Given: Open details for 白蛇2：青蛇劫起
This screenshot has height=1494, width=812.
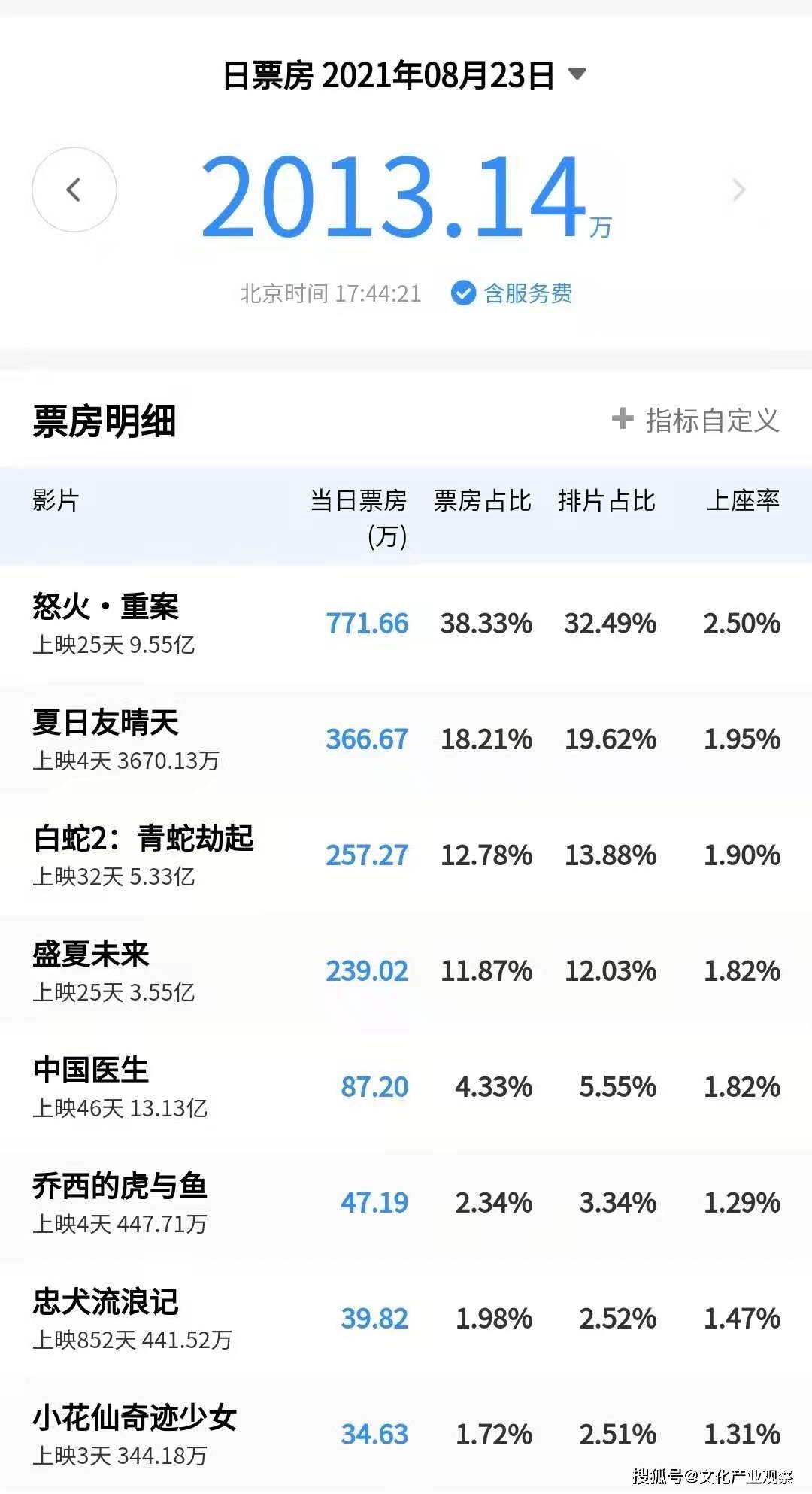Looking at the screenshot, I should [406, 855].
